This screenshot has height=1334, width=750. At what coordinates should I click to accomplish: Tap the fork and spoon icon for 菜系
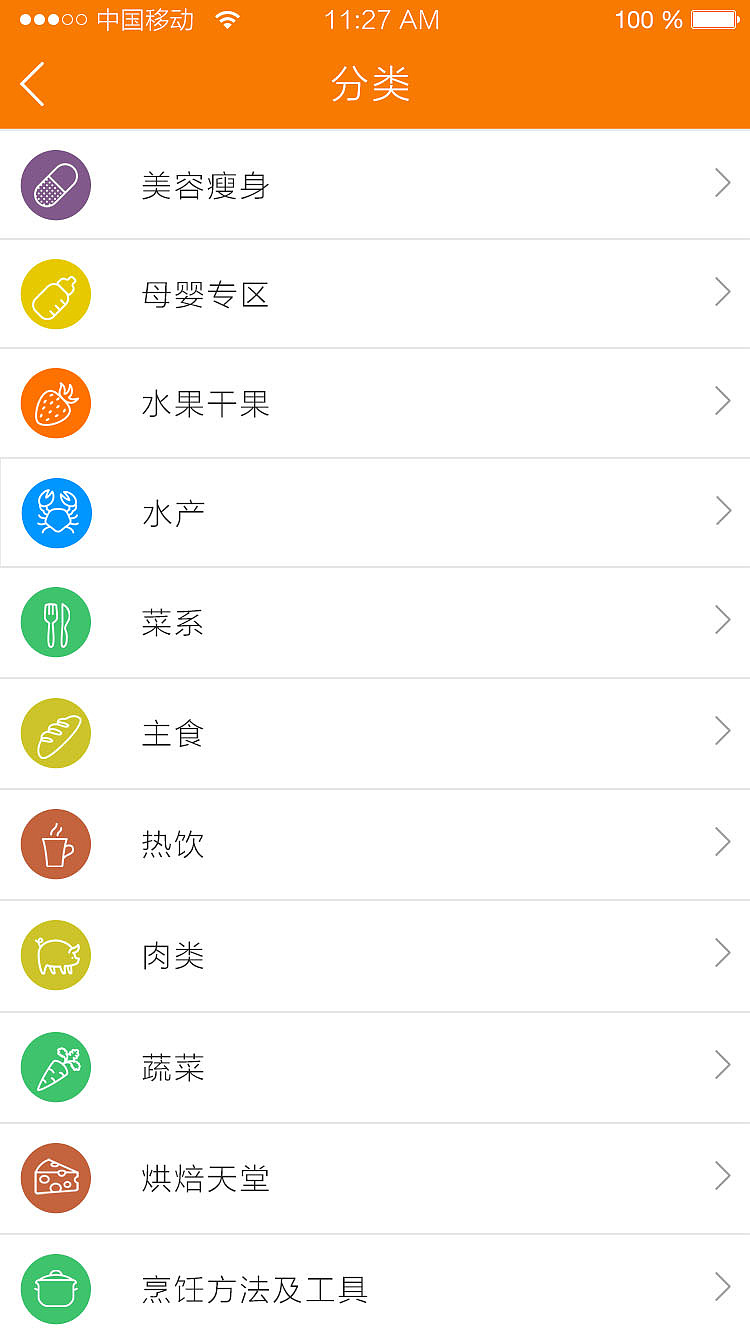55,622
